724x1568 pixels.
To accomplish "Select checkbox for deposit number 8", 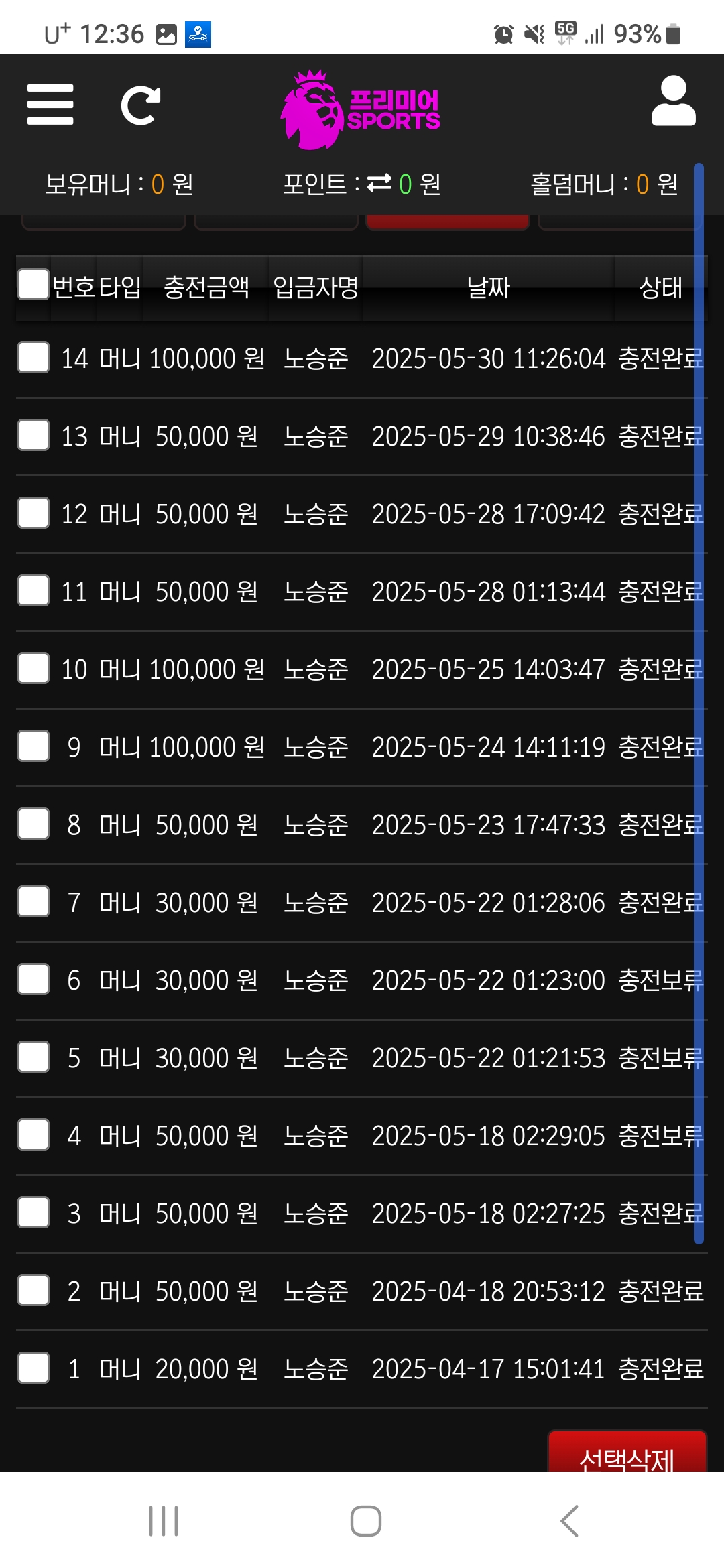I will [34, 824].
